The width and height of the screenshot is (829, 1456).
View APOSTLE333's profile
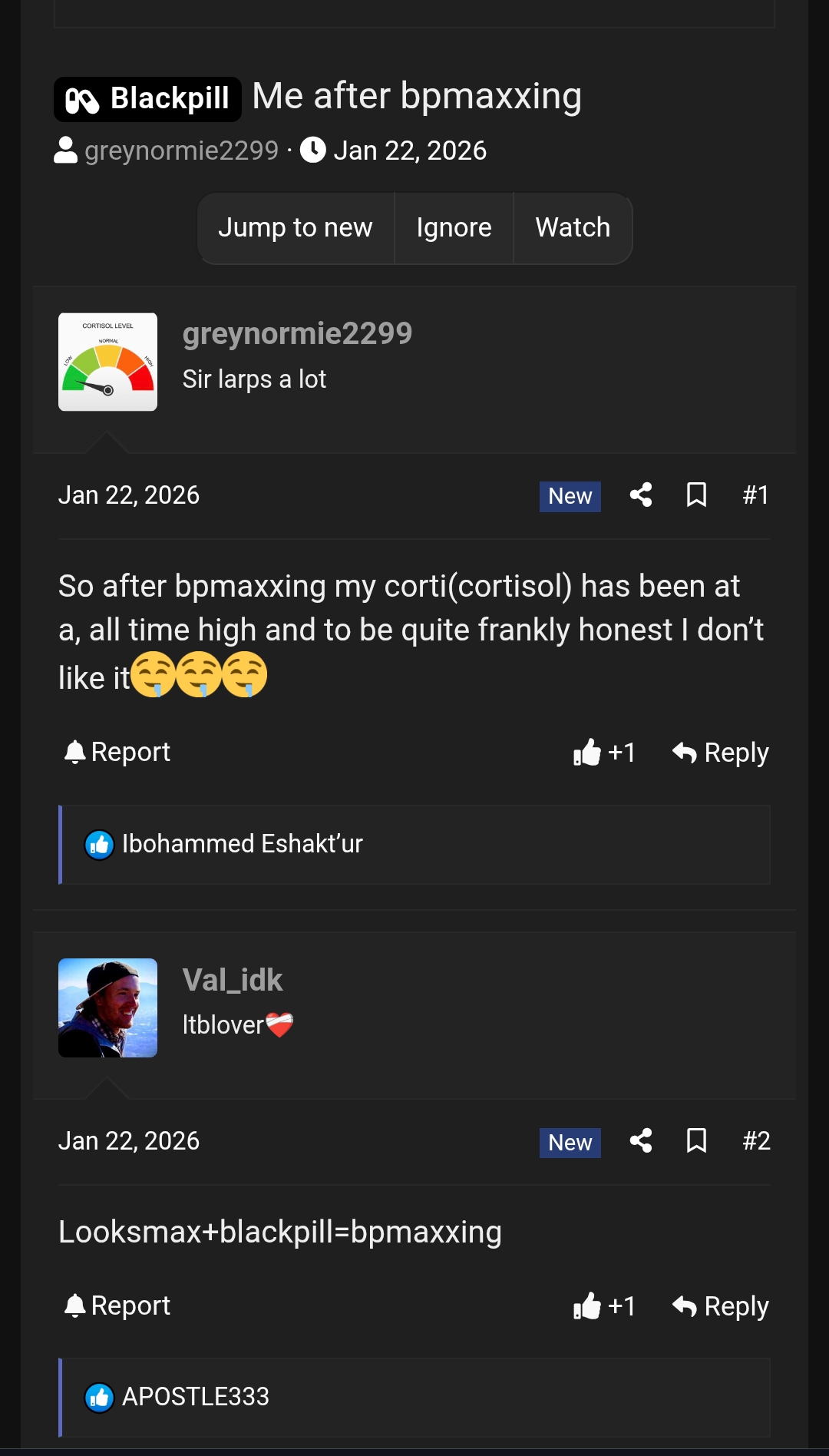(x=195, y=1397)
